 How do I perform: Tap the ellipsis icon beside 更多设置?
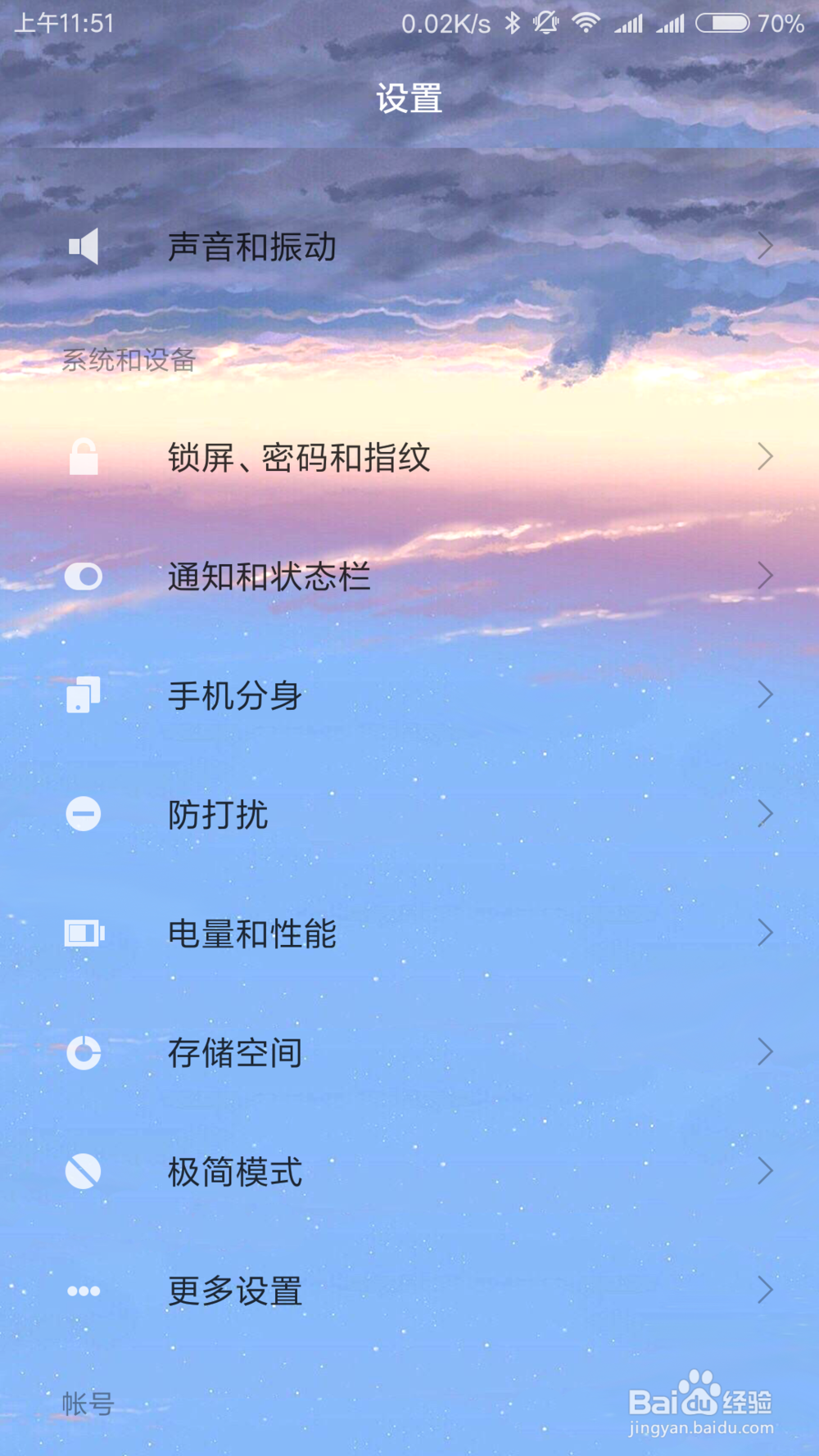[84, 1289]
